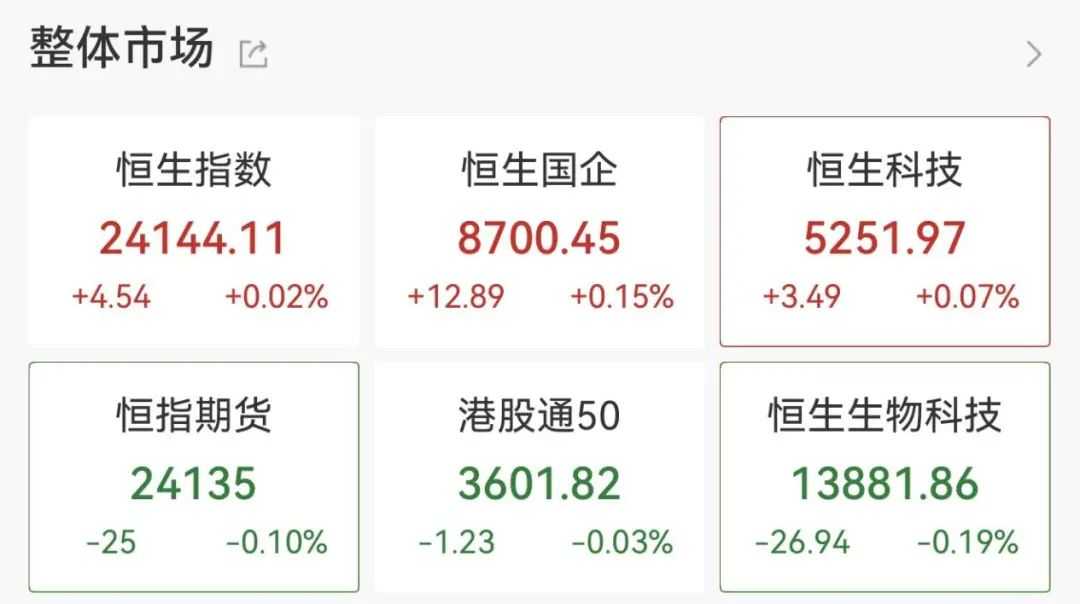Image resolution: width=1080 pixels, height=604 pixels.
Task: View the 恒生生物科技 index card
Action: [885, 477]
